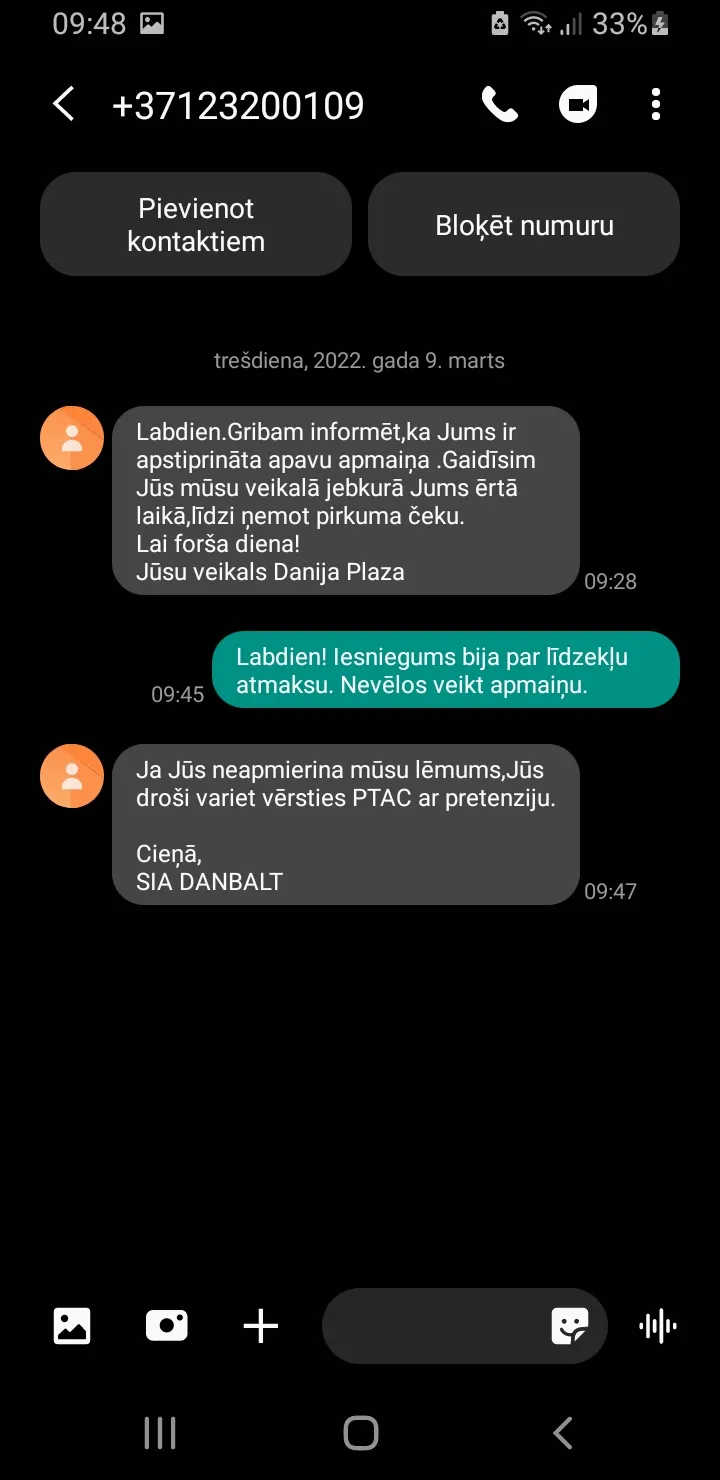The height and width of the screenshot is (1480, 720).
Task: Call the number +37123200109
Action: click(500, 104)
